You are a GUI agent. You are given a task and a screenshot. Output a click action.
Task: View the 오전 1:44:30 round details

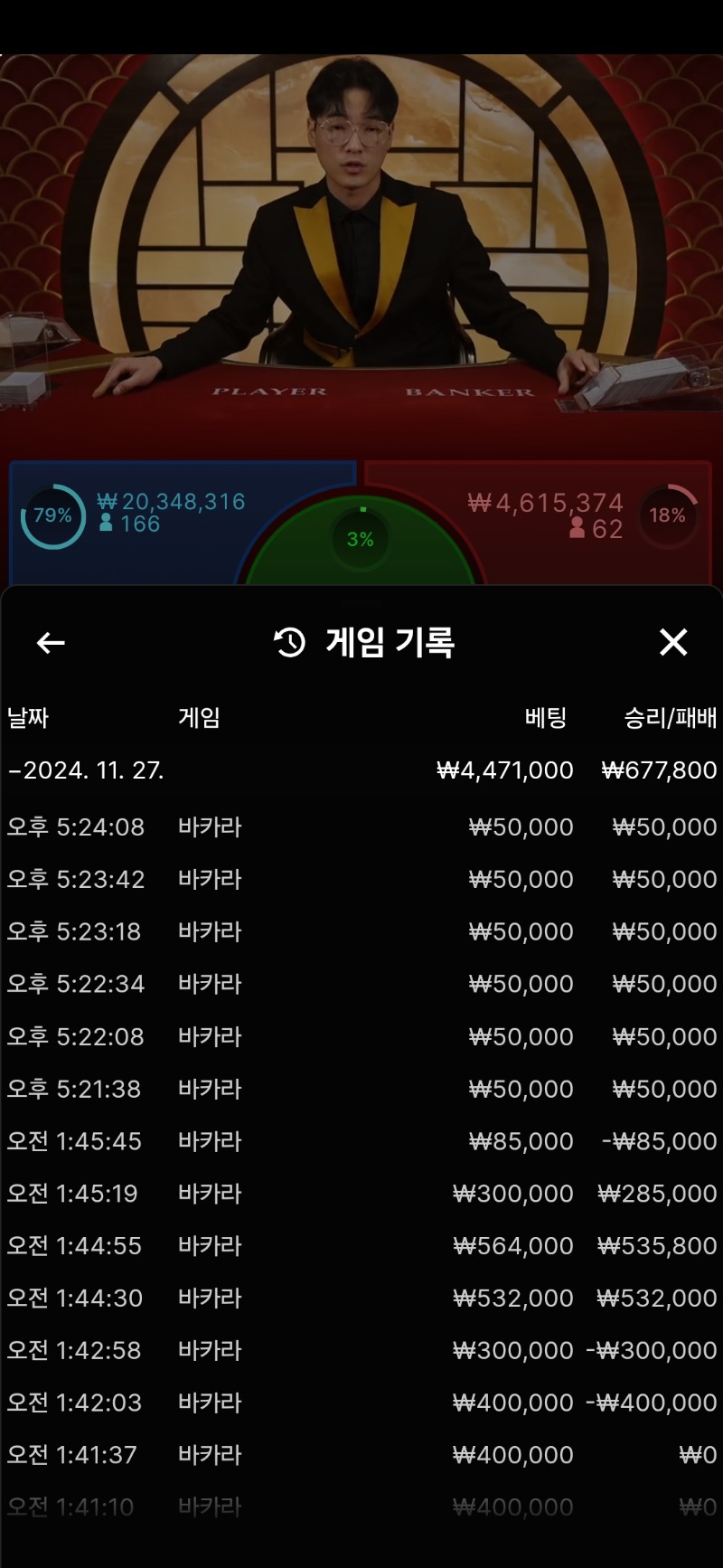pos(361,1299)
